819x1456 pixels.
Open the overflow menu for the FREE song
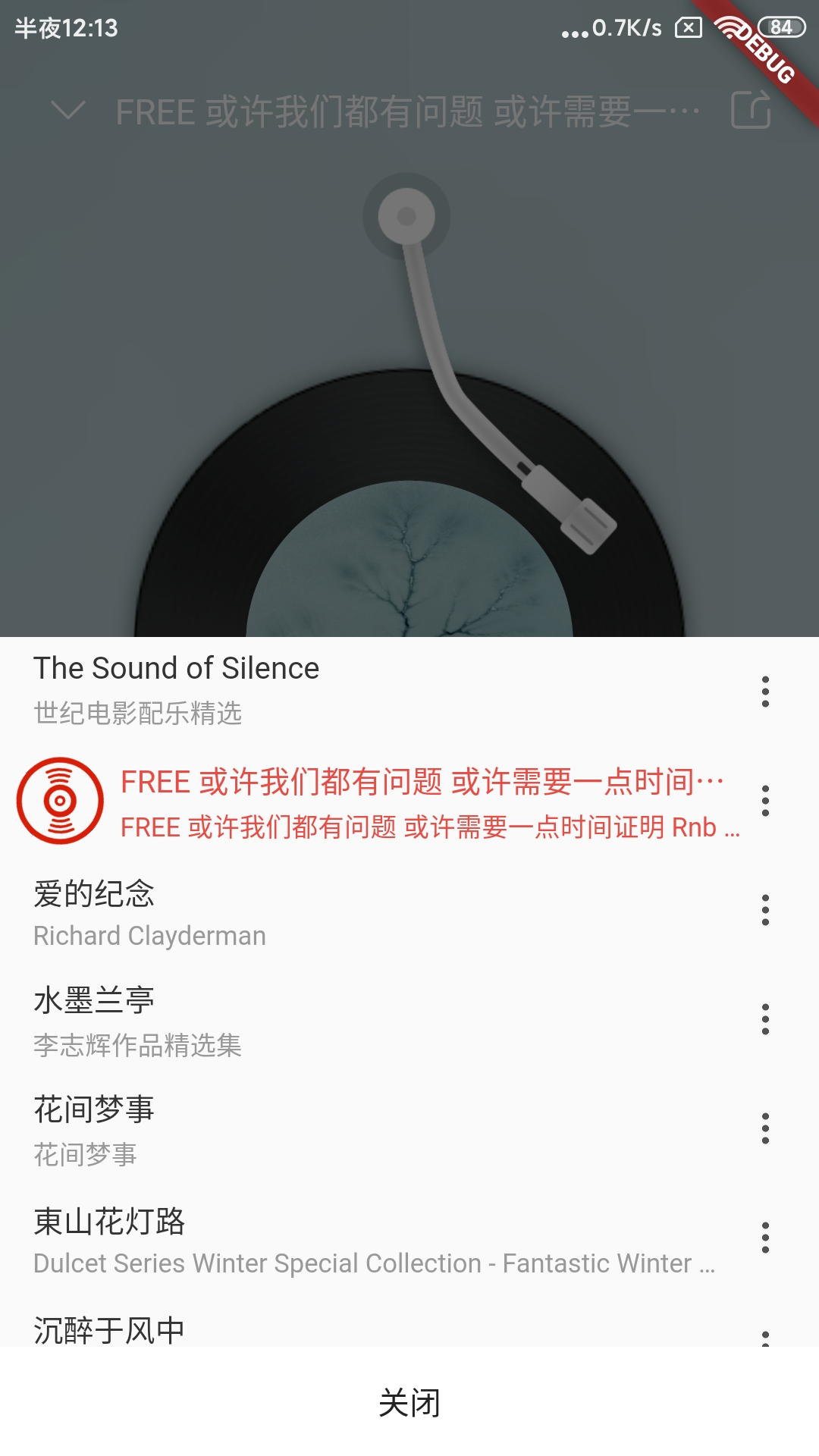[765, 801]
